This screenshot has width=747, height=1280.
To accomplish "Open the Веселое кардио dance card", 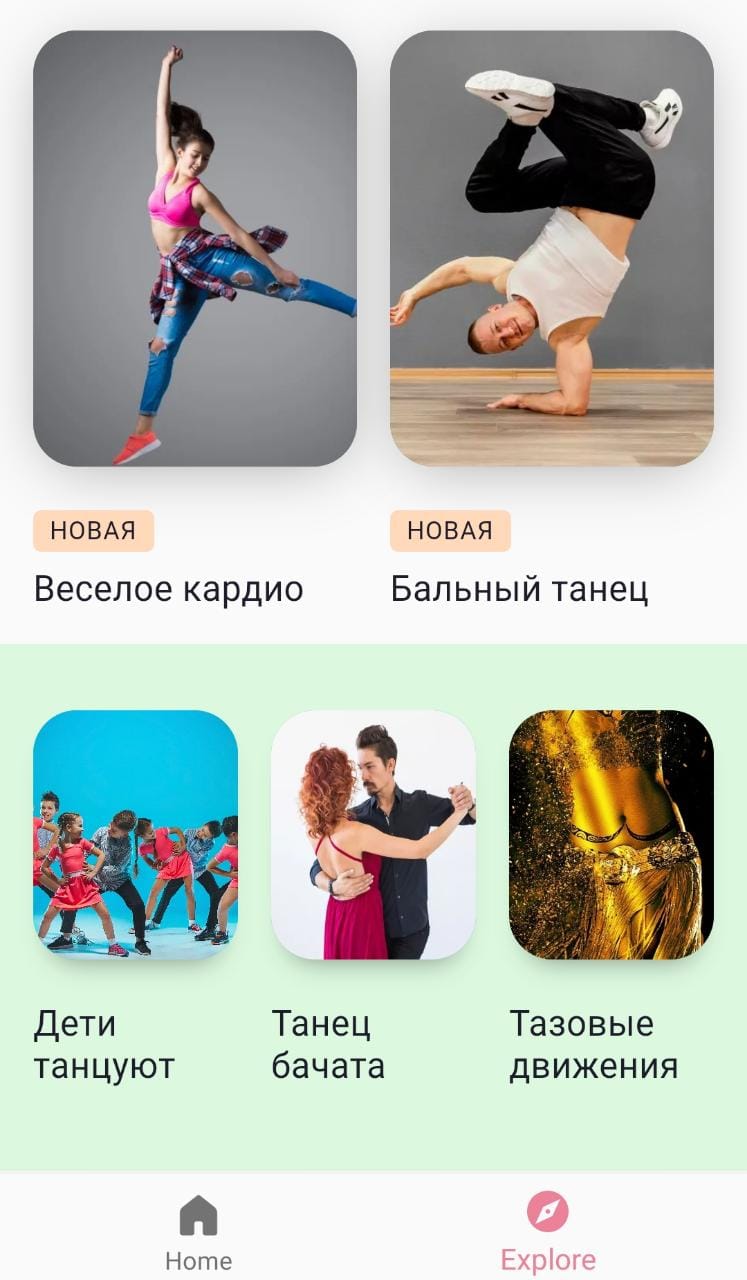I will 195,249.
